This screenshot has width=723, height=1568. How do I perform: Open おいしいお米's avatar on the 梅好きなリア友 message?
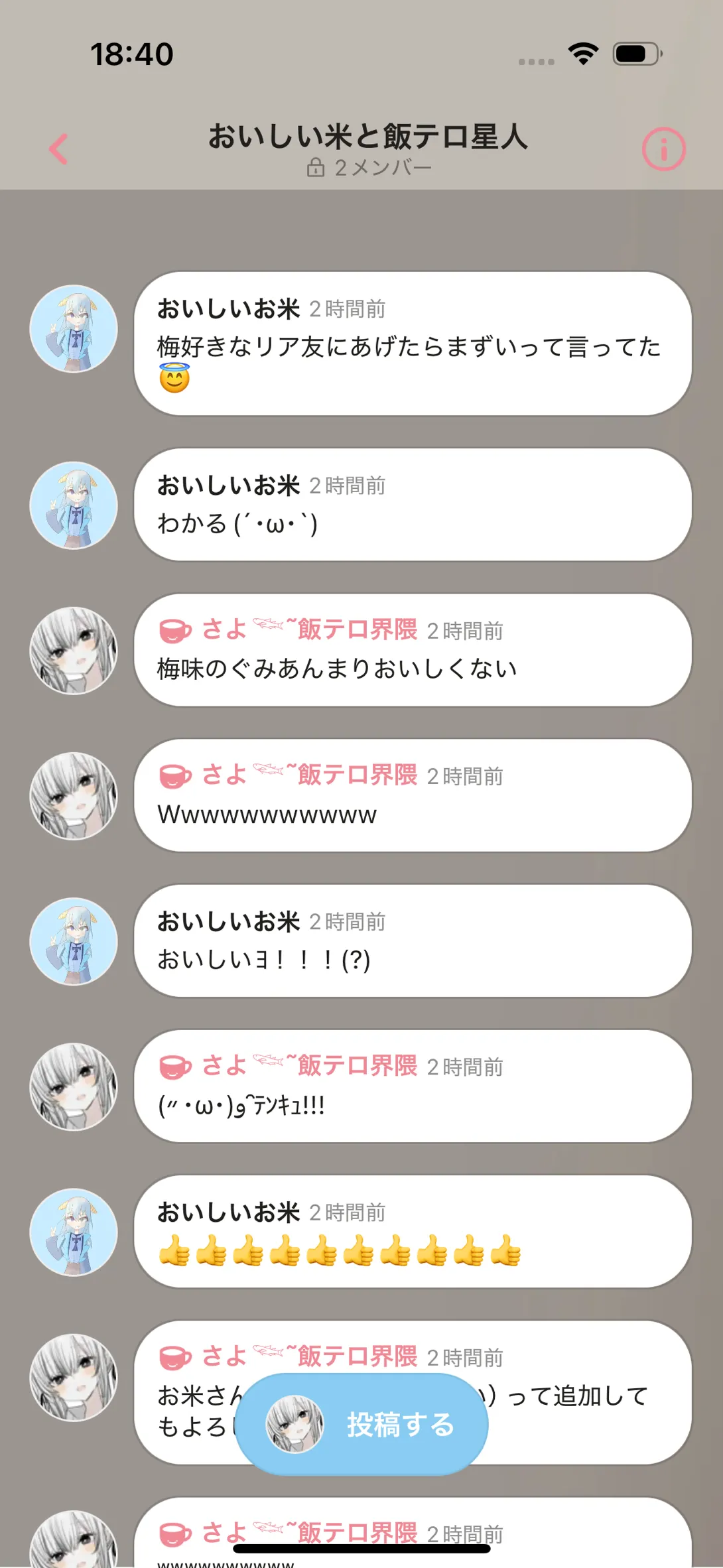[74, 329]
